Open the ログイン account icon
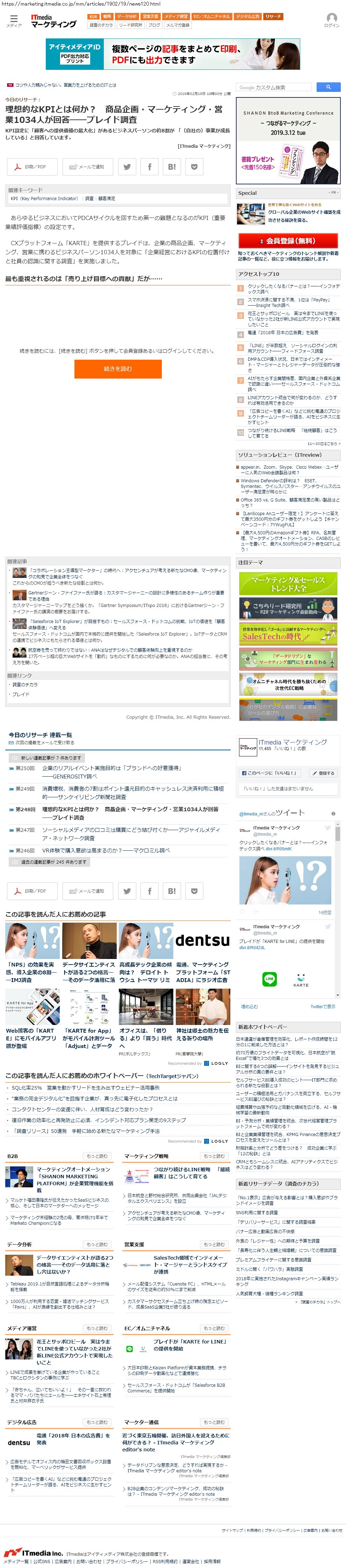This screenshot has height=1568, width=346. [x=331, y=20]
